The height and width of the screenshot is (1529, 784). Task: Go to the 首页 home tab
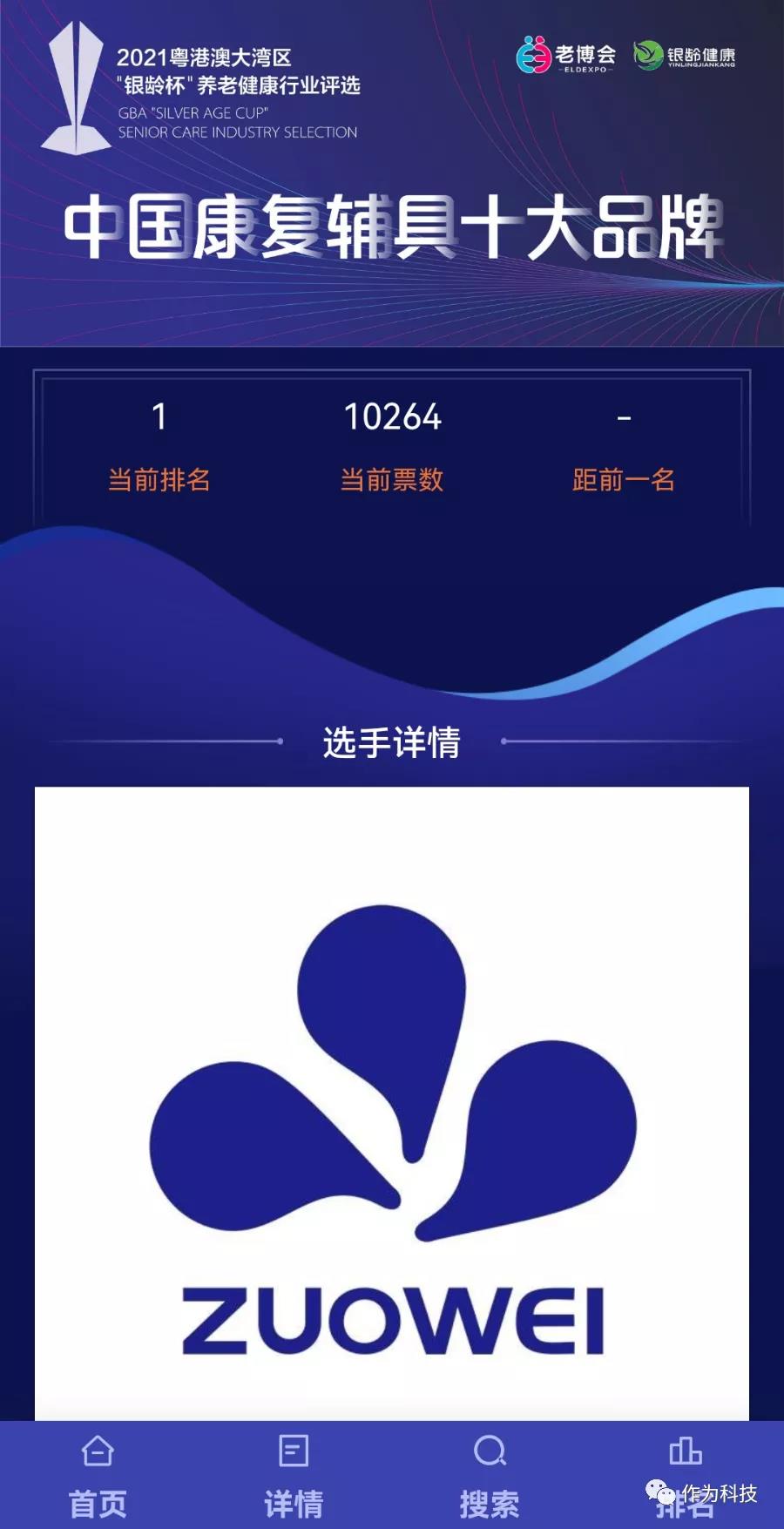[98, 1476]
